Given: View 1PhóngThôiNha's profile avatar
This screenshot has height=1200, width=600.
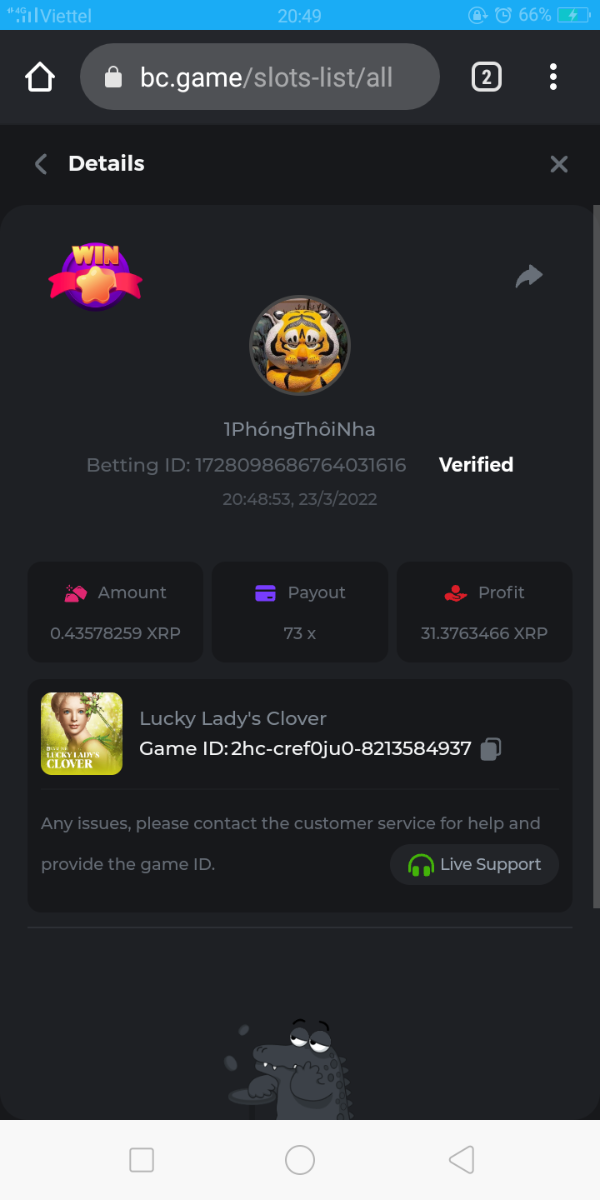Looking at the screenshot, I should coord(300,346).
